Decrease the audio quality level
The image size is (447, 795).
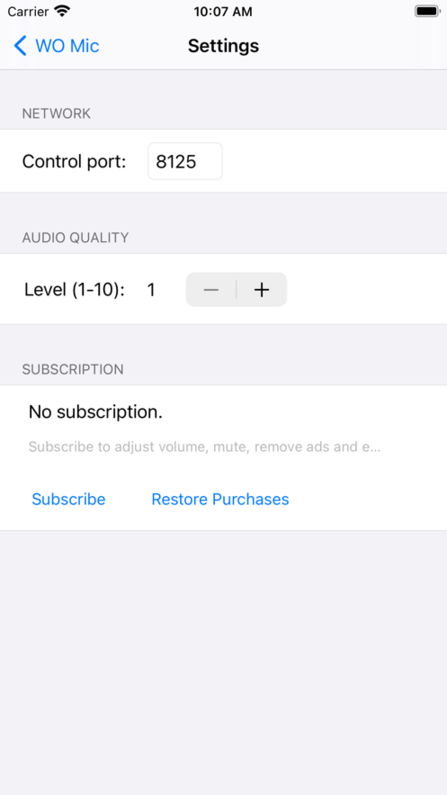coord(211,290)
